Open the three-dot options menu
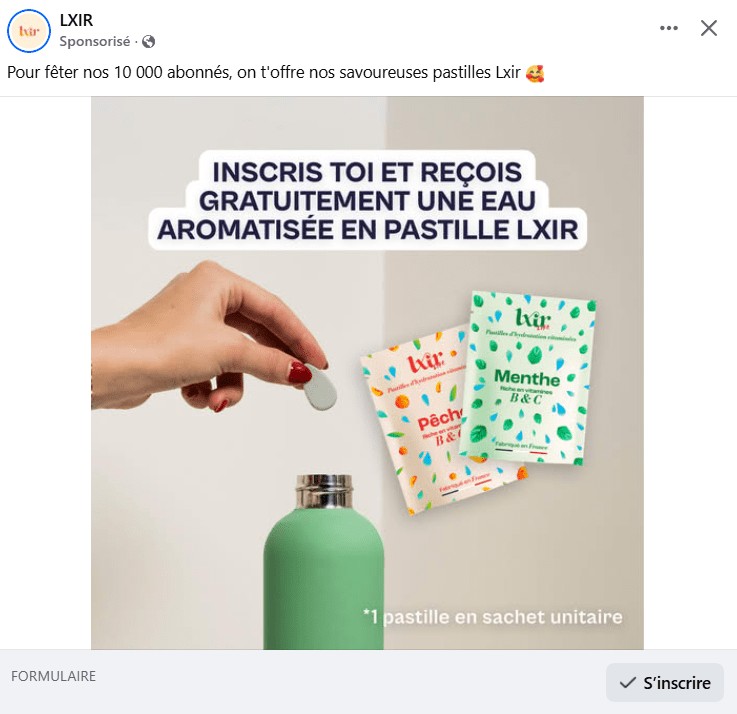The image size is (737, 714). click(669, 28)
